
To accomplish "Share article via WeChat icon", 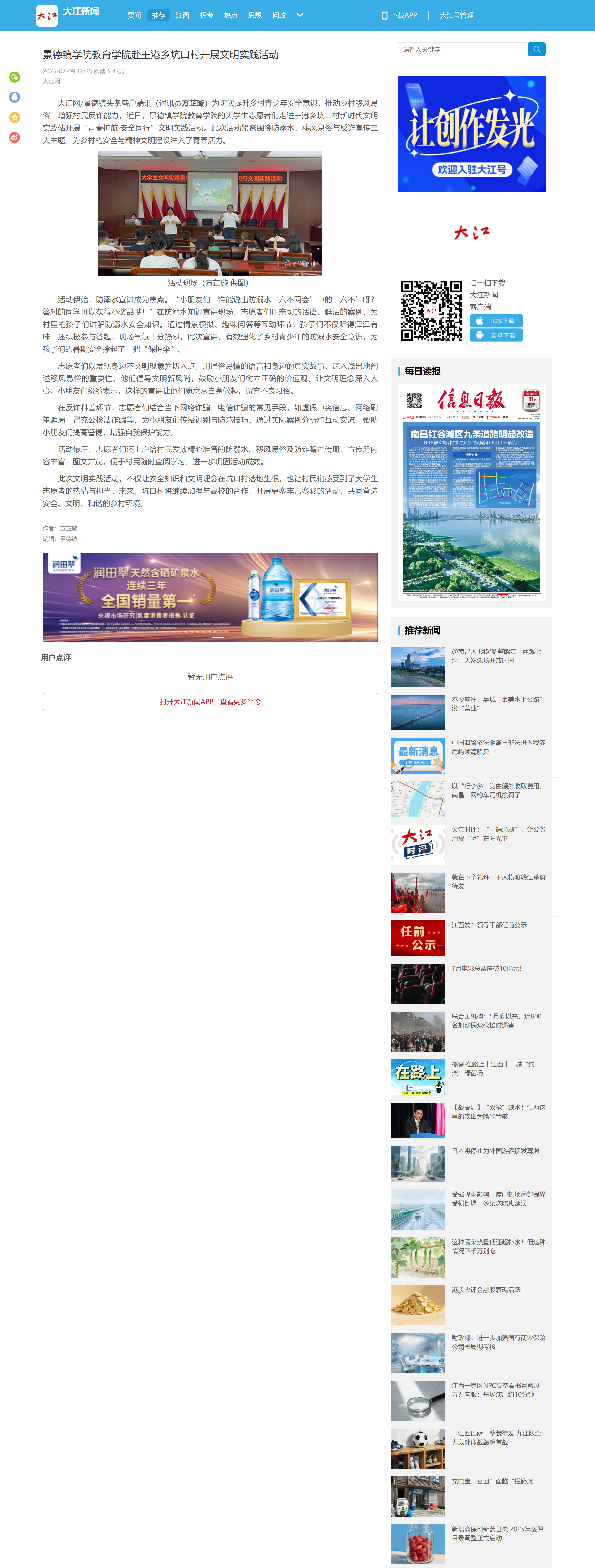I will pyautogui.click(x=15, y=77).
